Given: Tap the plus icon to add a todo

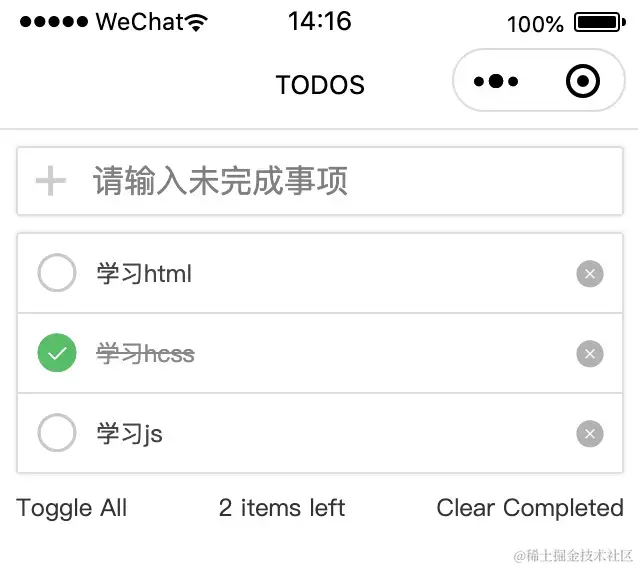Looking at the screenshot, I should (51, 181).
